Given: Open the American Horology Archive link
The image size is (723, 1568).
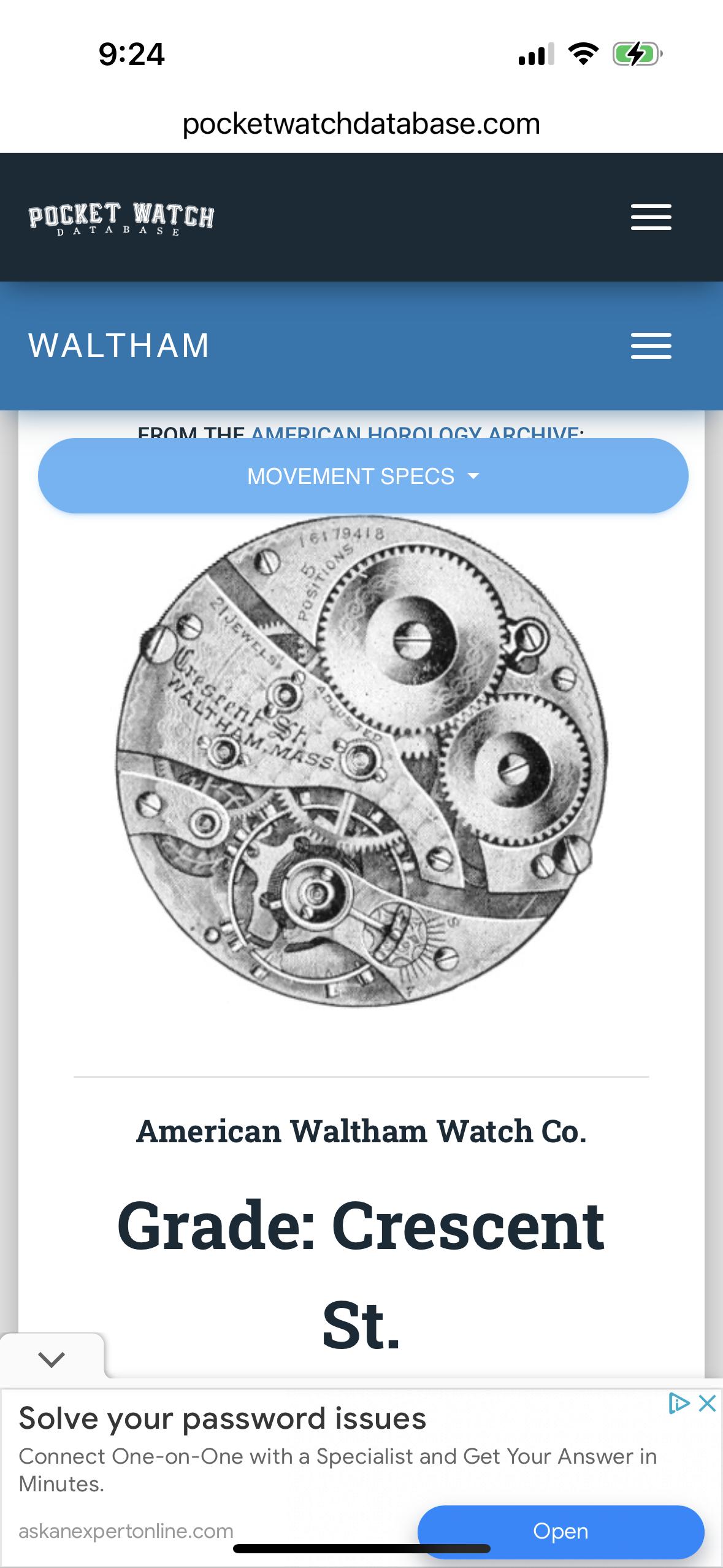Looking at the screenshot, I should pyautogui.click(x=417, y=432).
